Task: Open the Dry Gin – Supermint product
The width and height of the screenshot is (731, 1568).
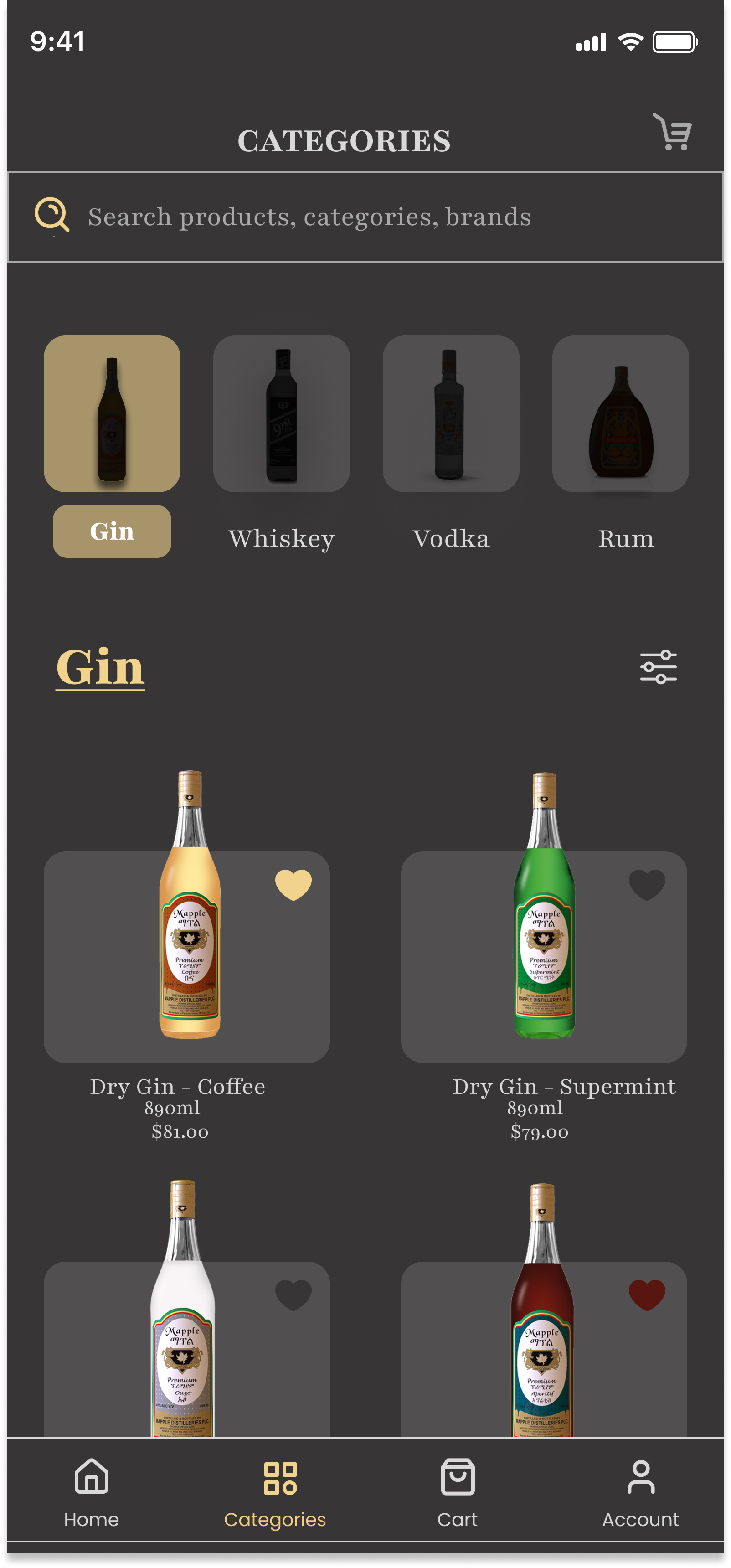Action: tap(543, 957)
